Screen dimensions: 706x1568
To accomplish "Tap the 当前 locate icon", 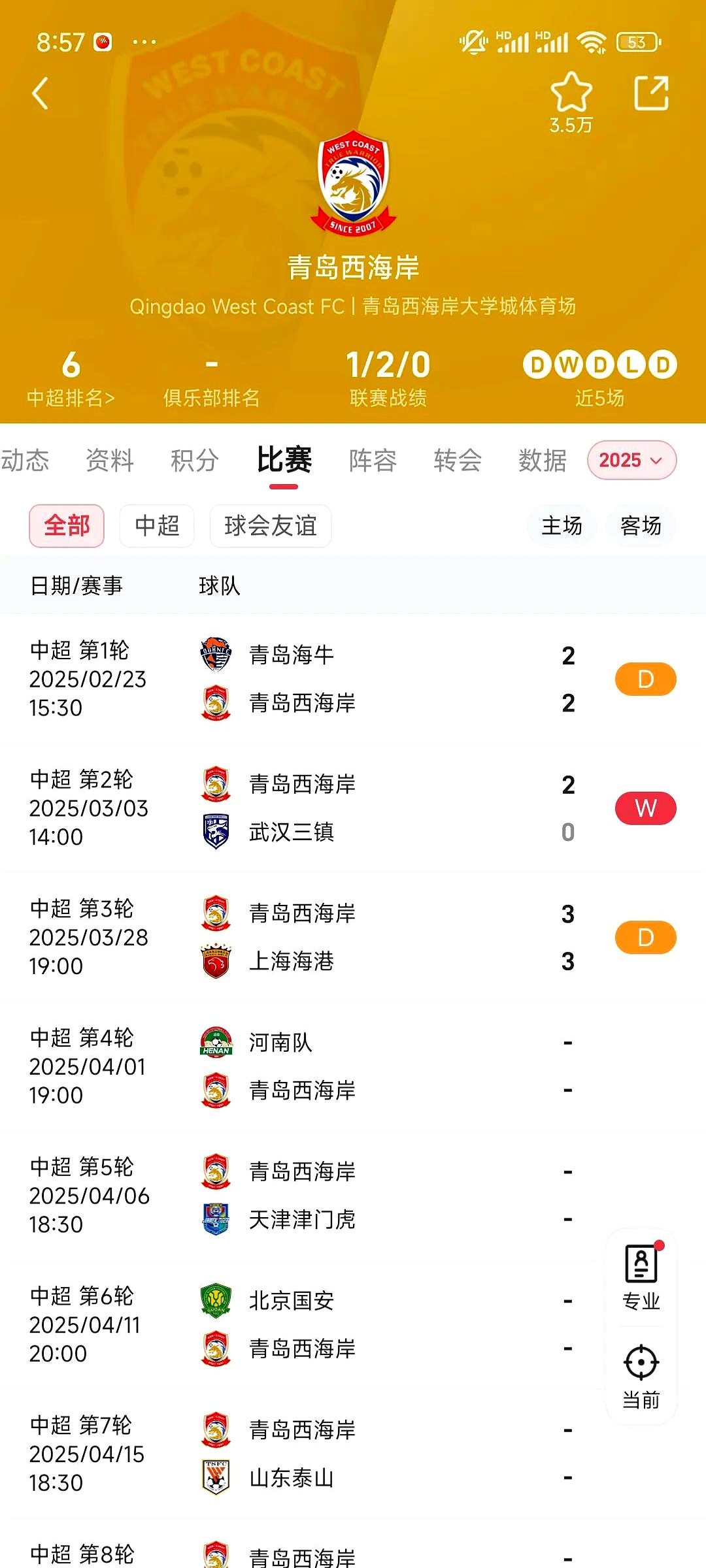I will pyautogui.click(x=640, y=1362).
